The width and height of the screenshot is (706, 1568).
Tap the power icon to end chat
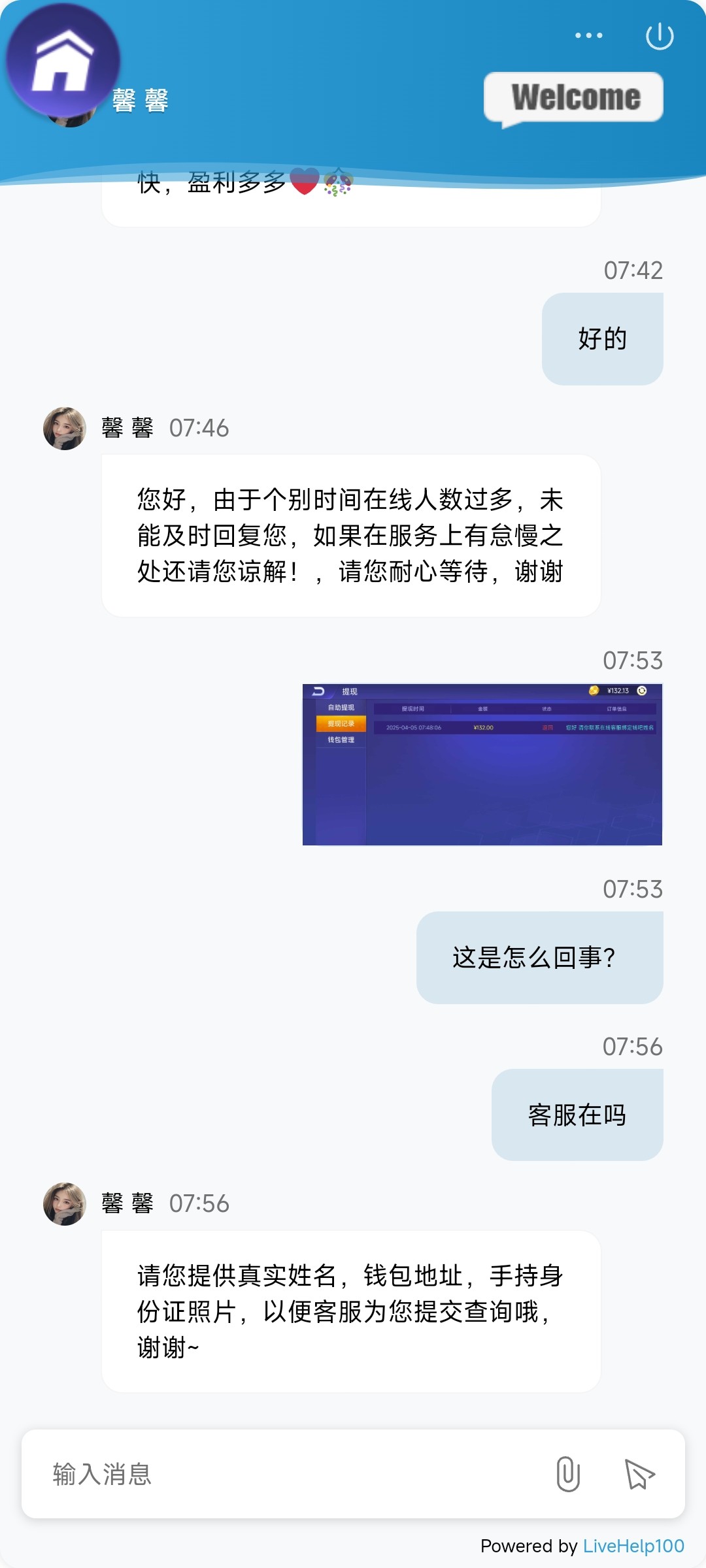coord(659,36)
